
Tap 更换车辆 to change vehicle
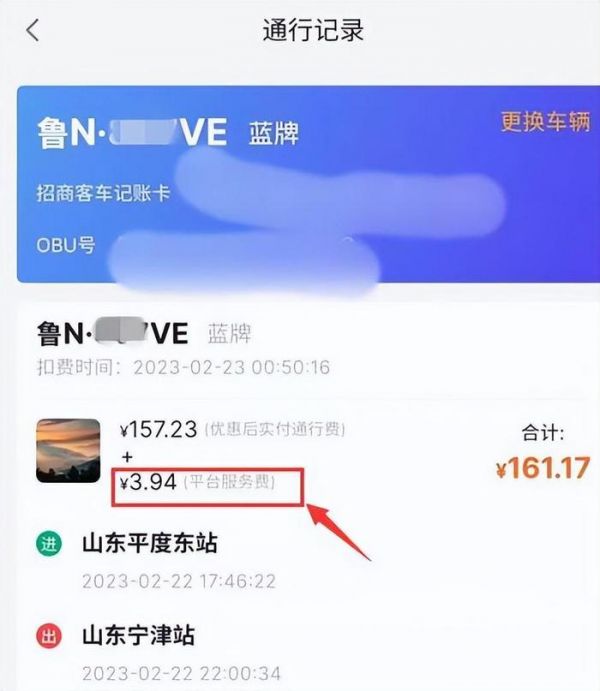[543, 123]
